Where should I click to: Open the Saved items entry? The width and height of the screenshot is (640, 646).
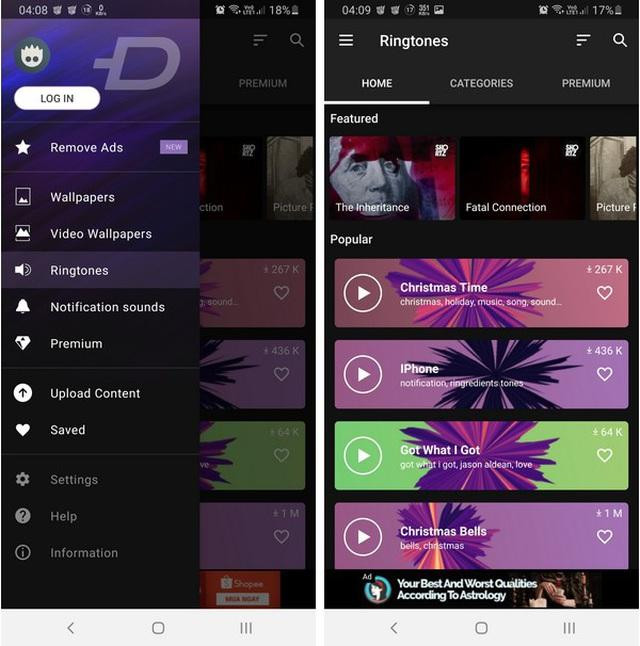(x=68, y=430)
